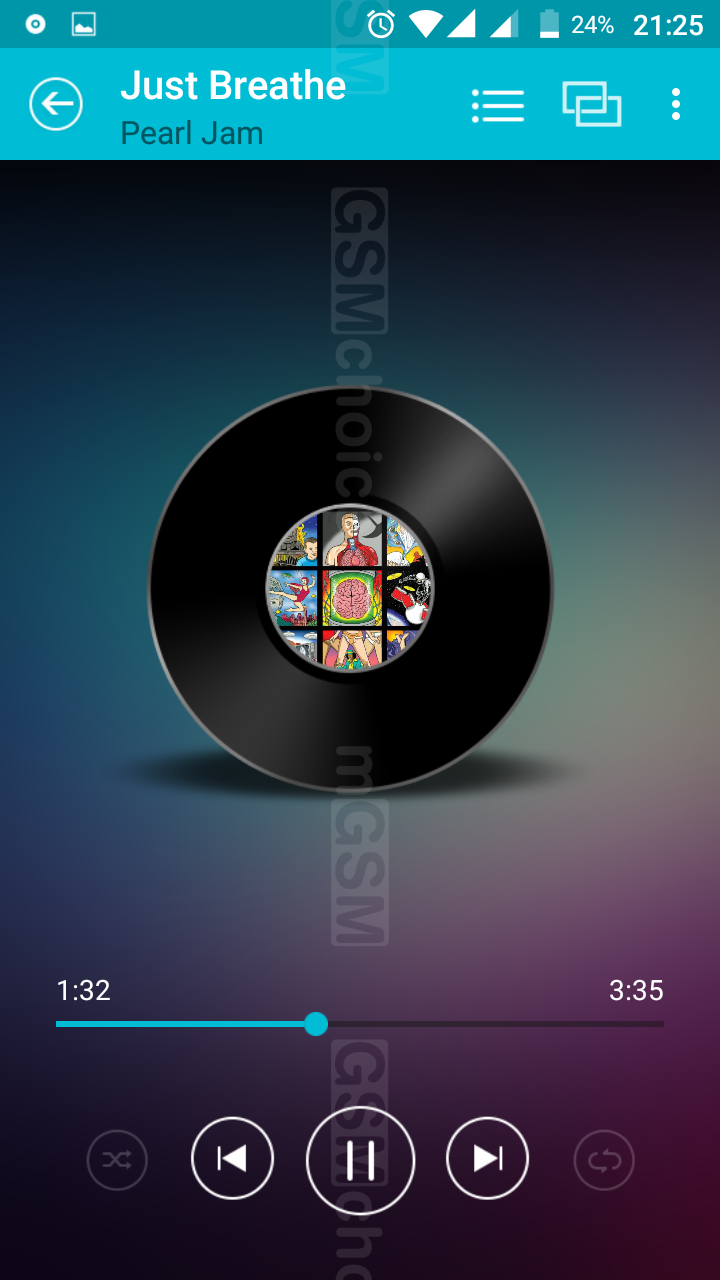Open the playlist queue icon
The height and width of the screenshot is (1280, 720).
pos(497,105)
